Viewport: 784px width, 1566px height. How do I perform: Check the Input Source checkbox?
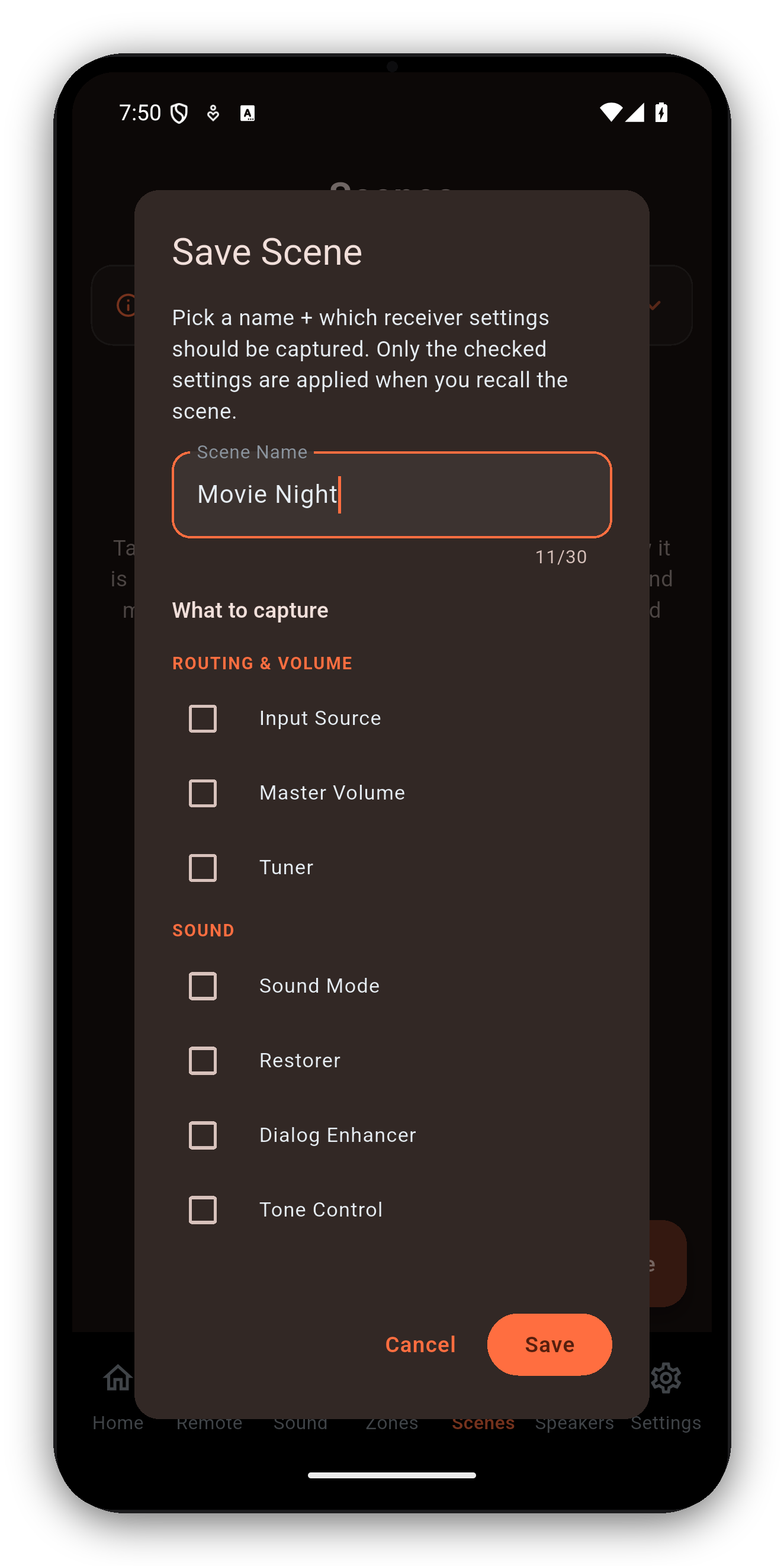203,718
